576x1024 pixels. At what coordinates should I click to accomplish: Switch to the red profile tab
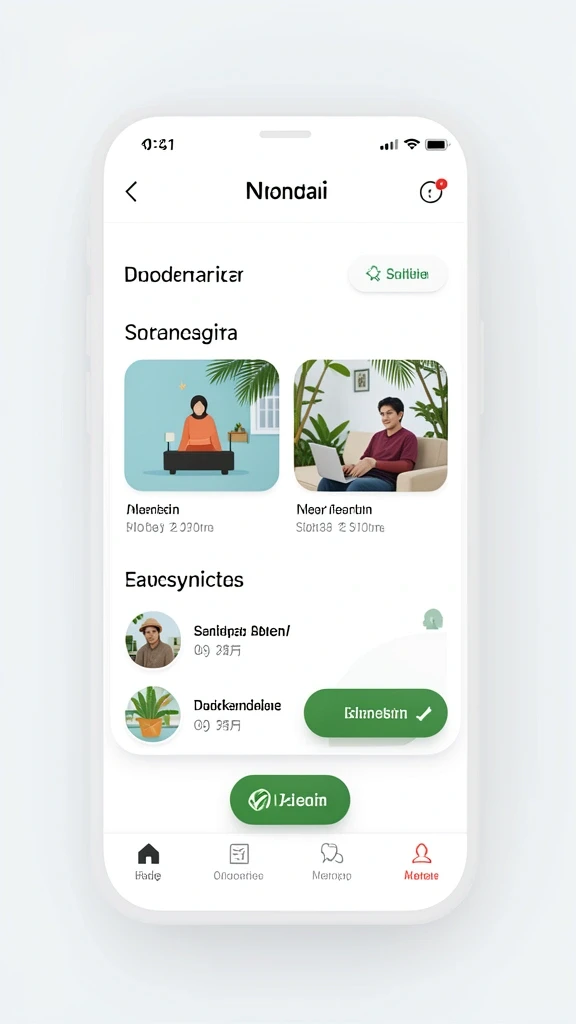coord(421,862)
